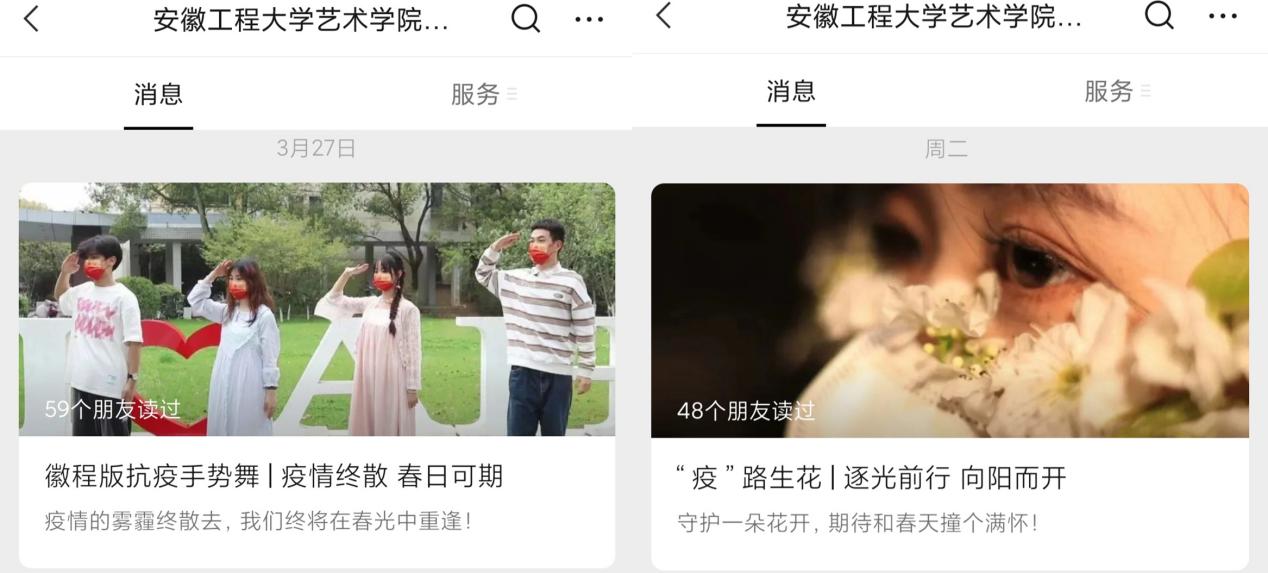Viewport: 1268px width, 573px height.
Task: Open the article "疫"路生花 逐光前行
Action: 871,478
